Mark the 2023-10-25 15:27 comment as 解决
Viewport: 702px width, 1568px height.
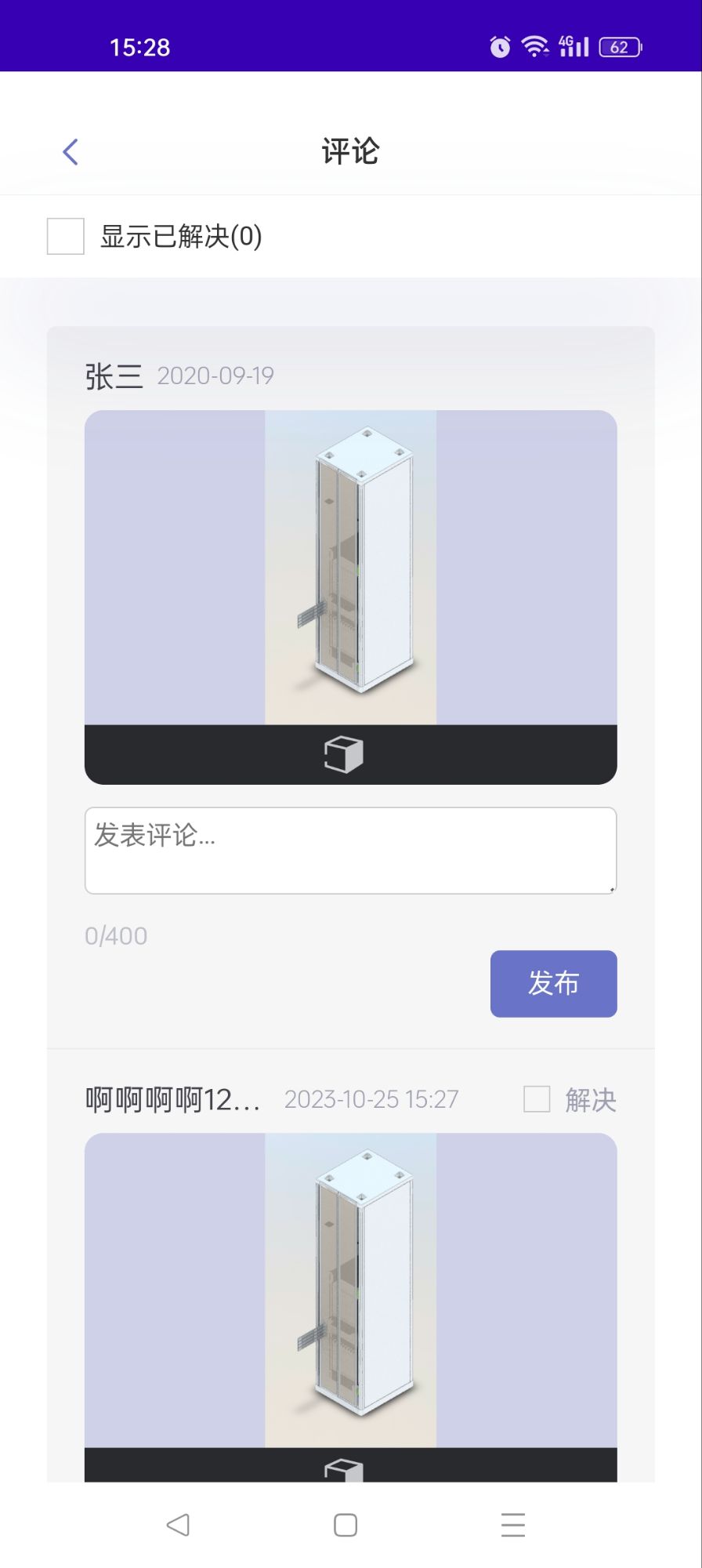coord(537,1099)
